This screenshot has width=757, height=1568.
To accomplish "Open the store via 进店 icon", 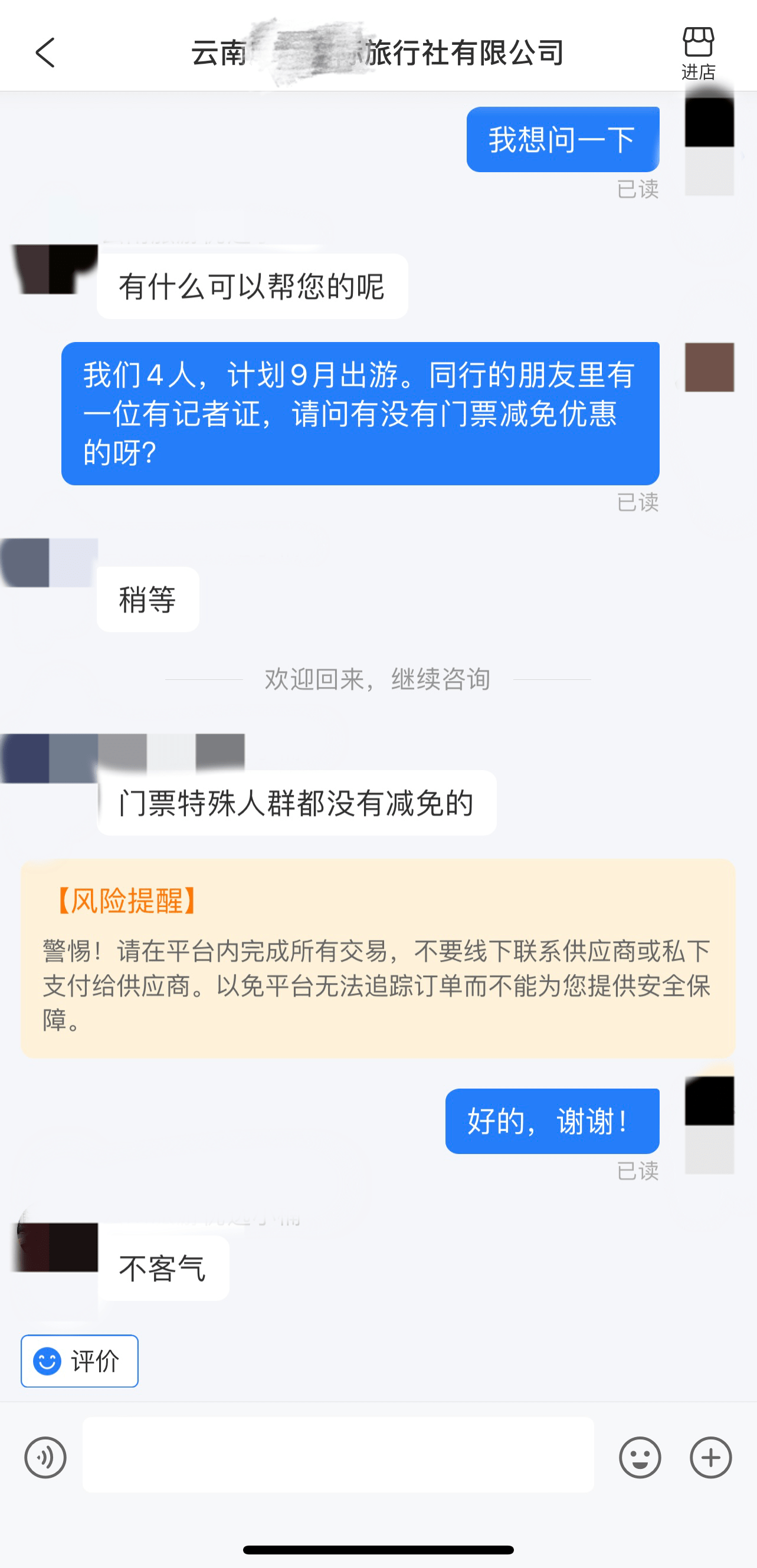I will coord(698,53).
